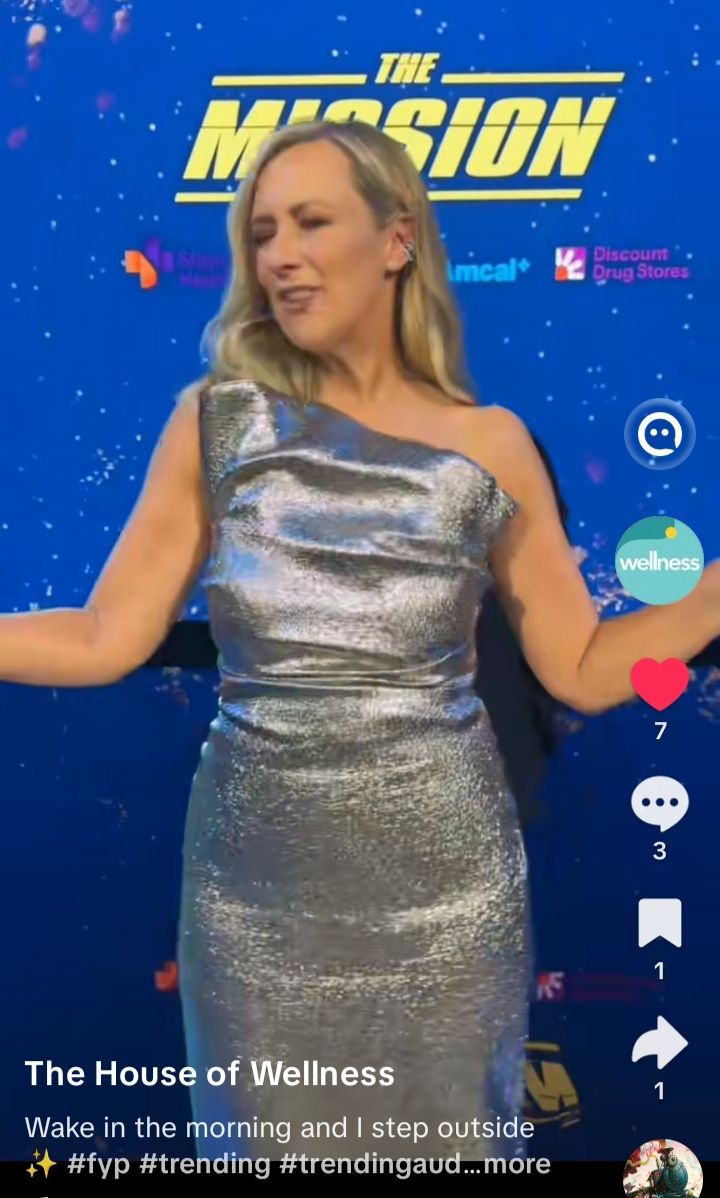Share this video with the arrow icon
This screenshot has height=1198, width=720.
pyautogui.click(x=659, y=1043)
